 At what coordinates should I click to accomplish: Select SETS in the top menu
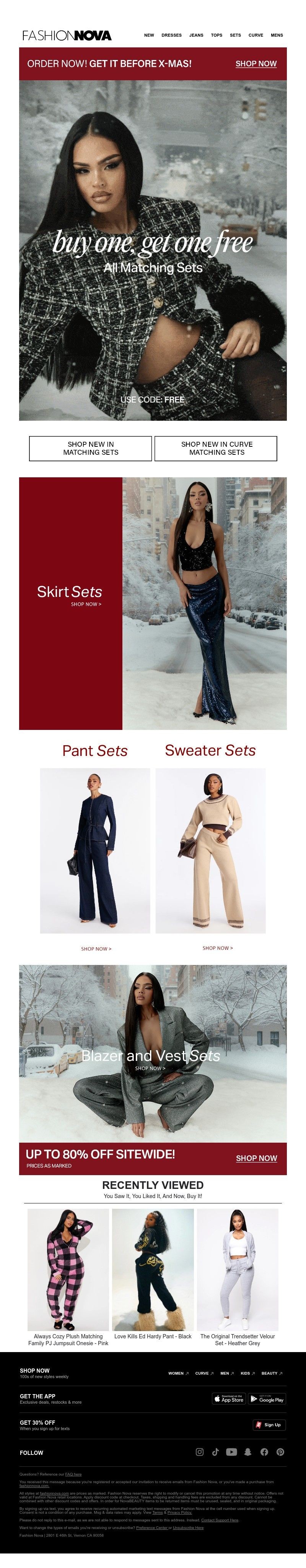point(235,35)
